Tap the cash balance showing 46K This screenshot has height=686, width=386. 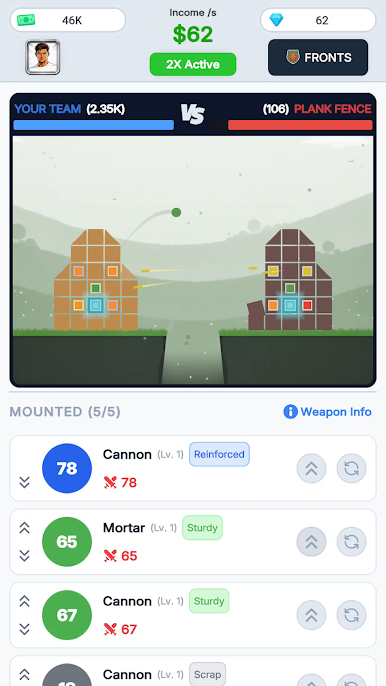(68, 20)
